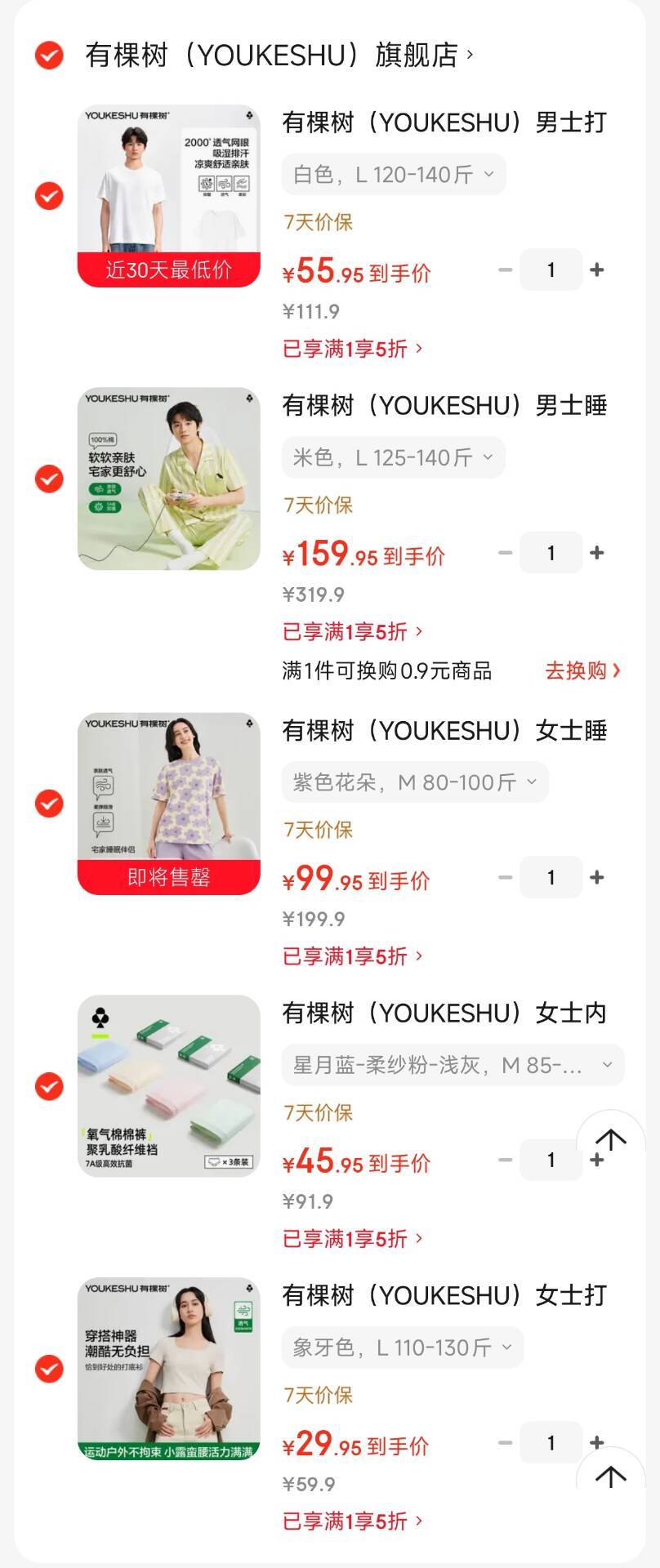Viewport: 660px width, 1568px height.
Task: Tap 去换购 to redeem the 0.9元 item
Action: tap(582, 671)
